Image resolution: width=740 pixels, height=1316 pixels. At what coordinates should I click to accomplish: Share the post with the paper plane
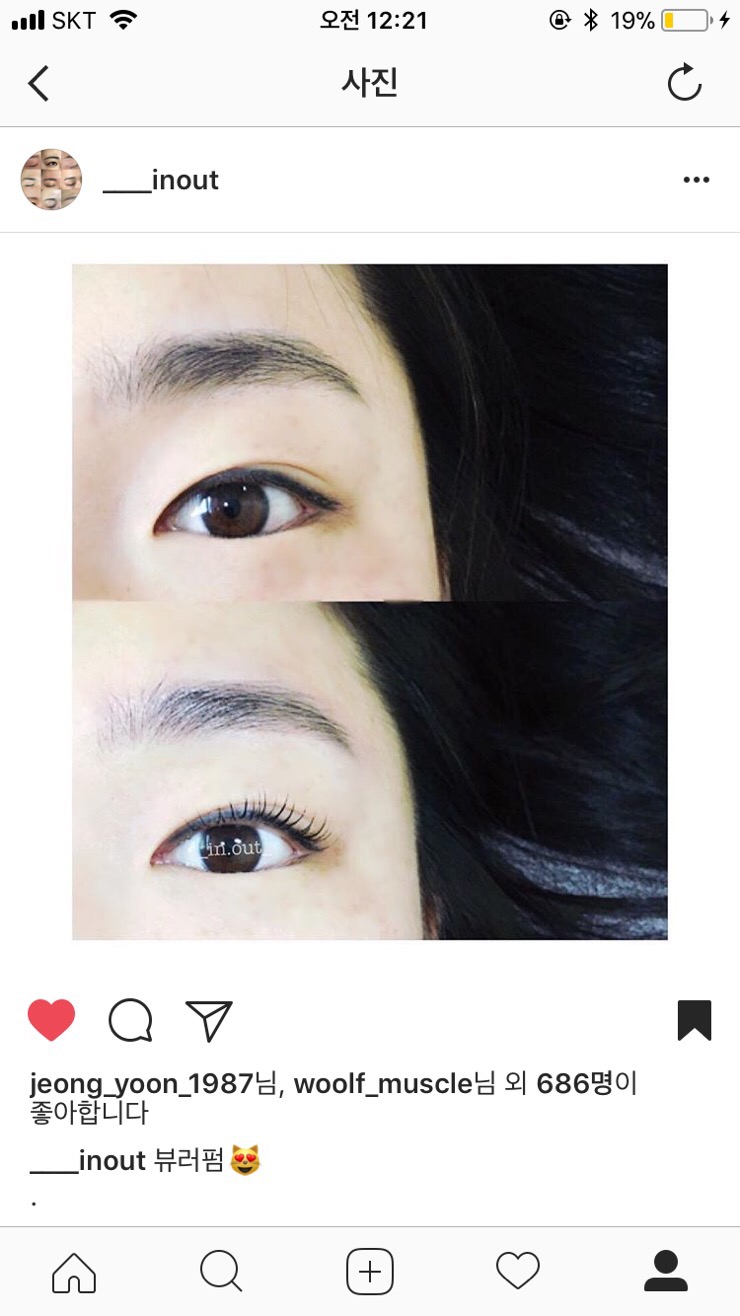(x=209, y=1021)
